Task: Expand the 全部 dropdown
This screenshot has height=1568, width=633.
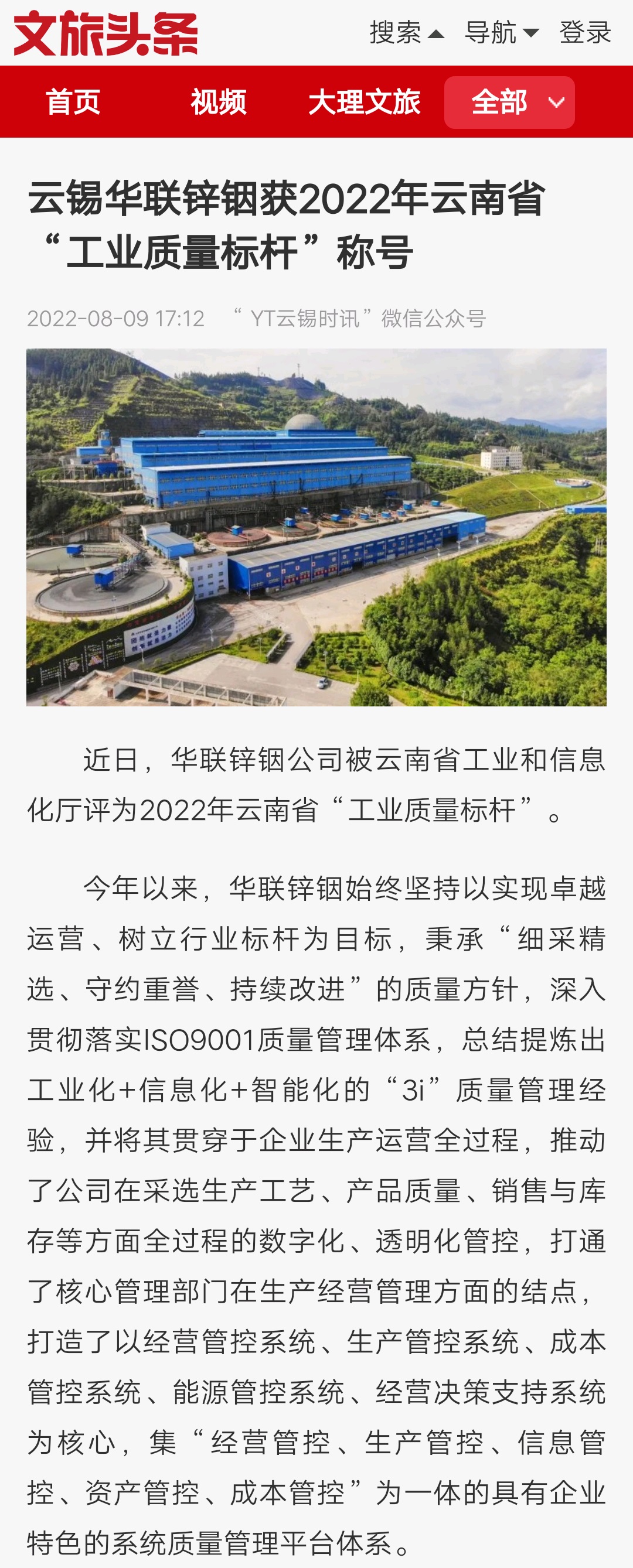Action: click(509, 103)
